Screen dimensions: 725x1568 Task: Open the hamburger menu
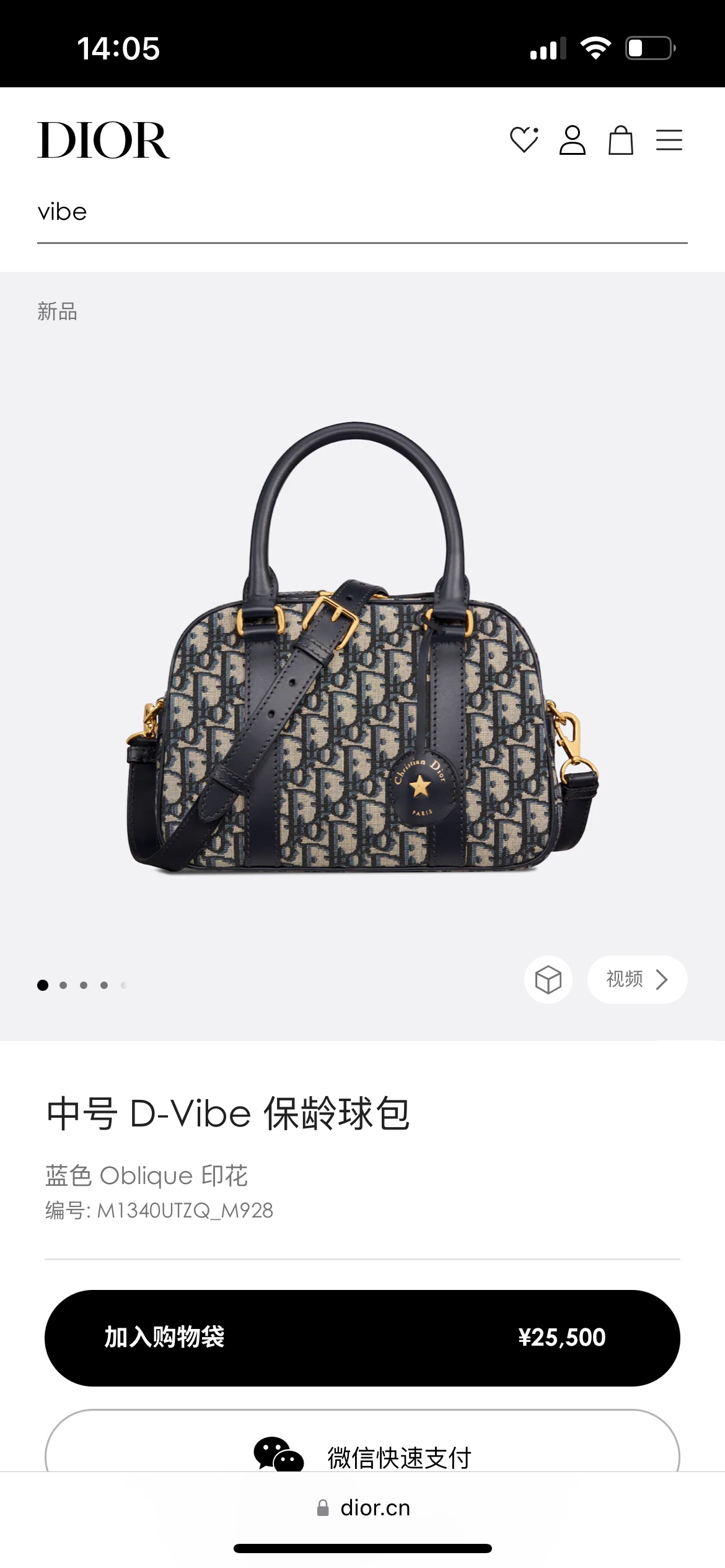tap(669, 140)
